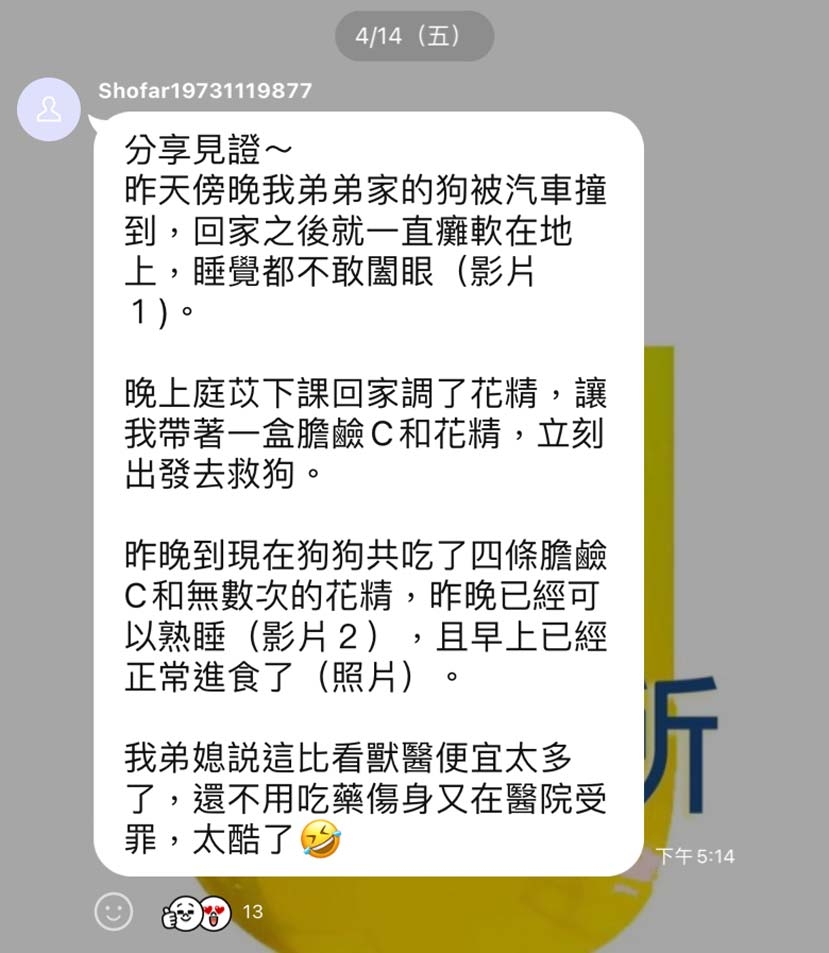View the 13 reactions on this message
This screenshot has width=829, height=953.
coord(210,911)
